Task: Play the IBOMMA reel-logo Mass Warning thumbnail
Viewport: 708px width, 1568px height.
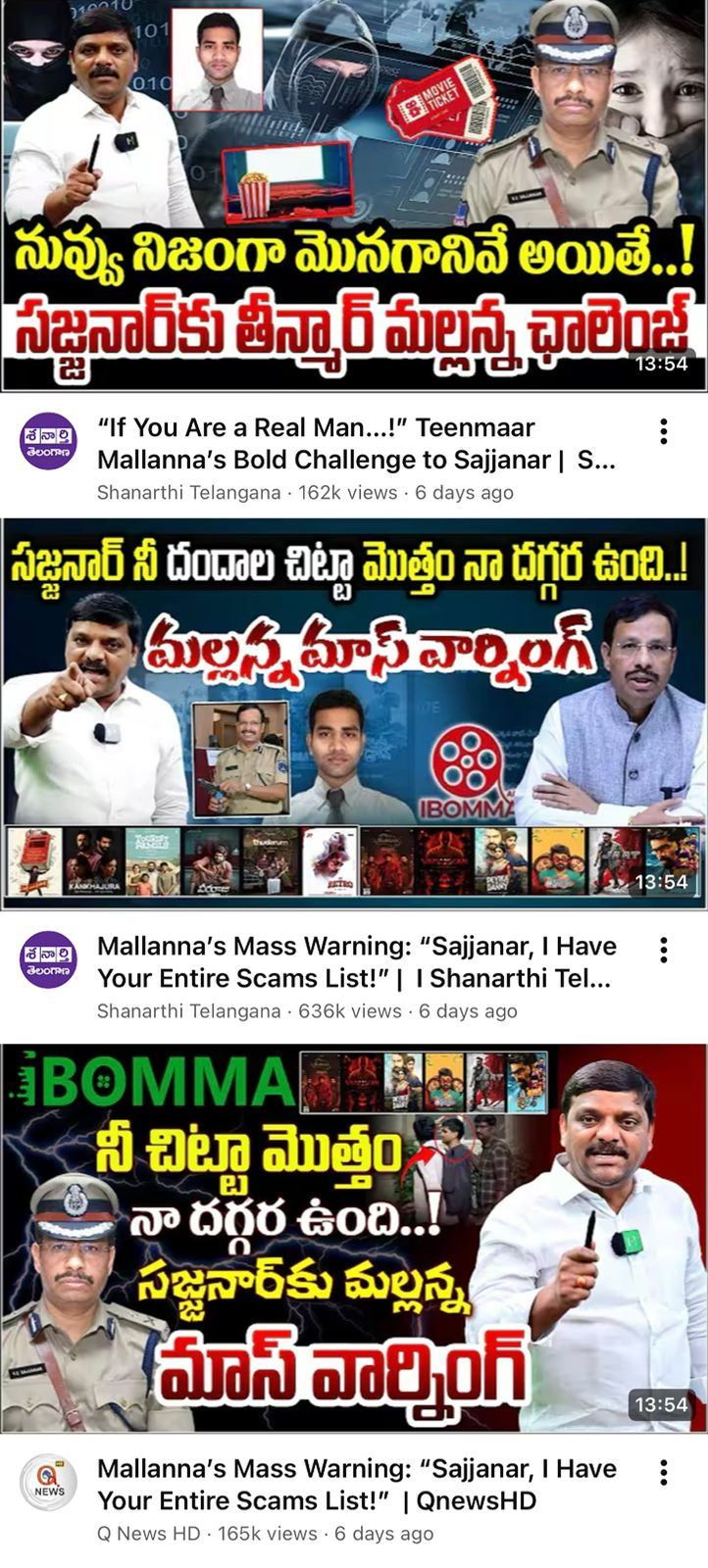Action: click(353, 713)
